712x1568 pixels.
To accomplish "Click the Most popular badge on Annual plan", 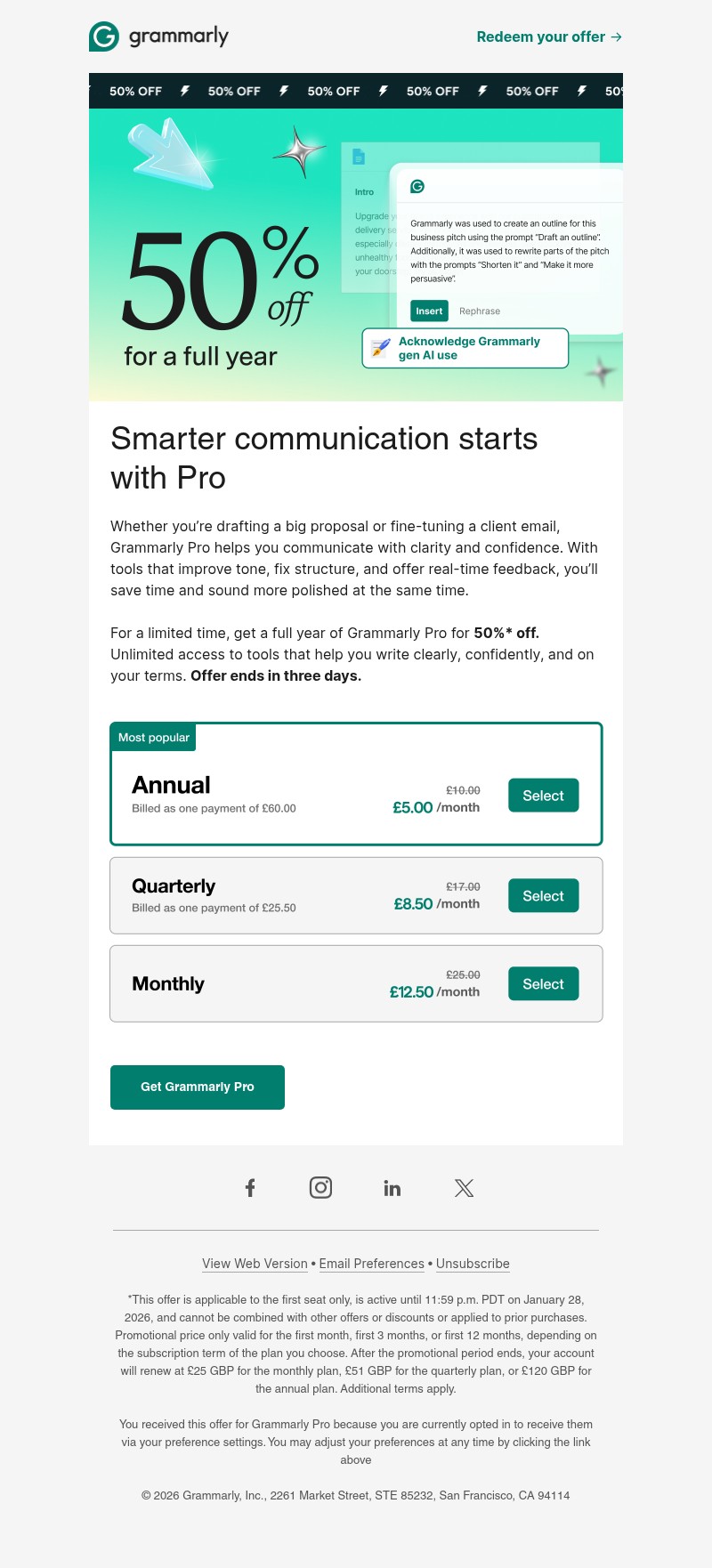I will click(153, 737).
